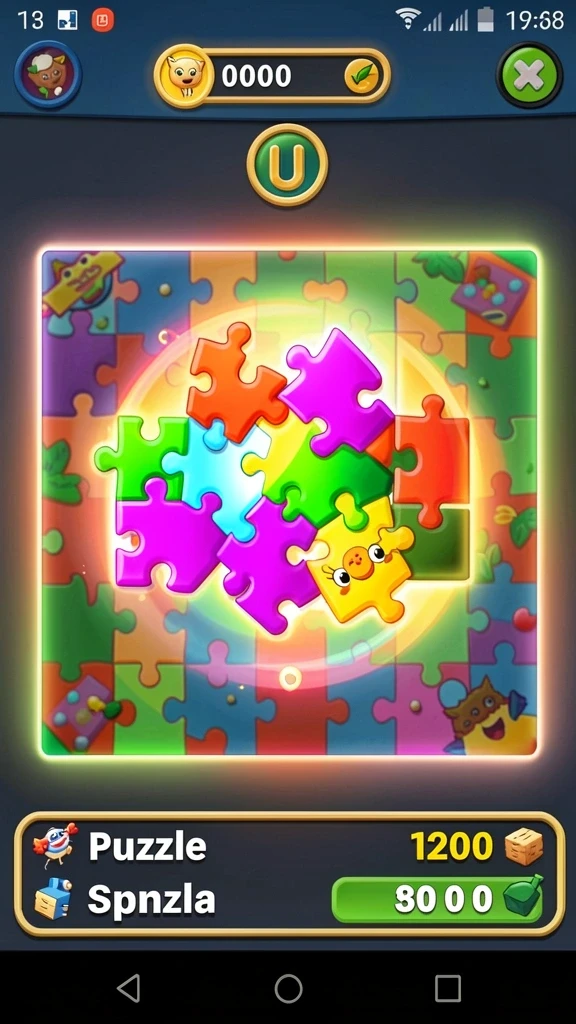Tap the green 3000 purchase button
Image resolution: width=576 pixels, height=1024 pixels.
[438, 899]
